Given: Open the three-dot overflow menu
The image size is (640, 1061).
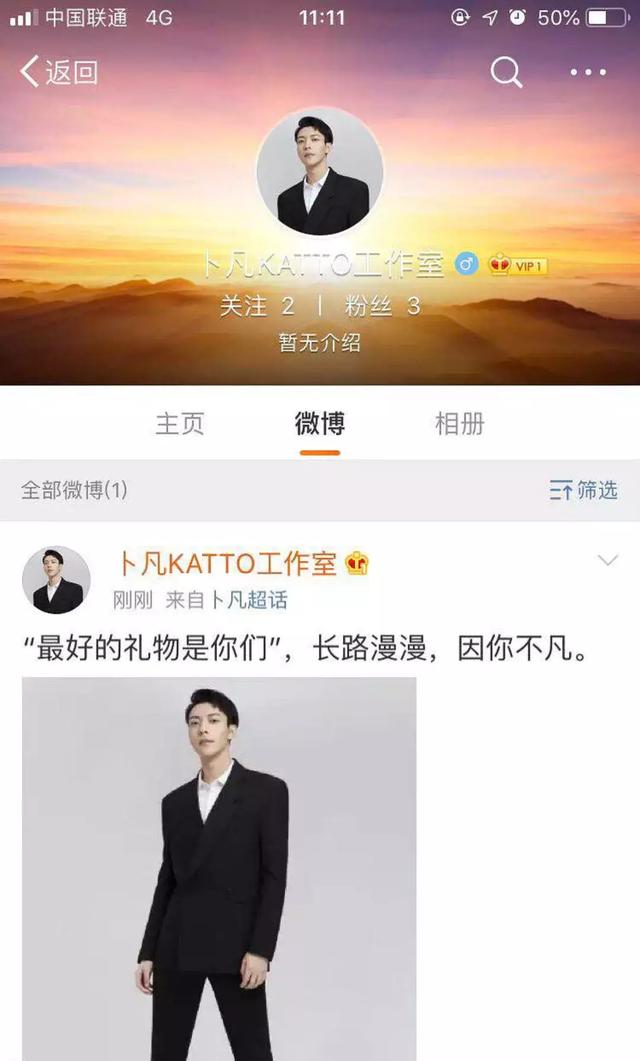Looking at the screenshot, I should [588, 72].
